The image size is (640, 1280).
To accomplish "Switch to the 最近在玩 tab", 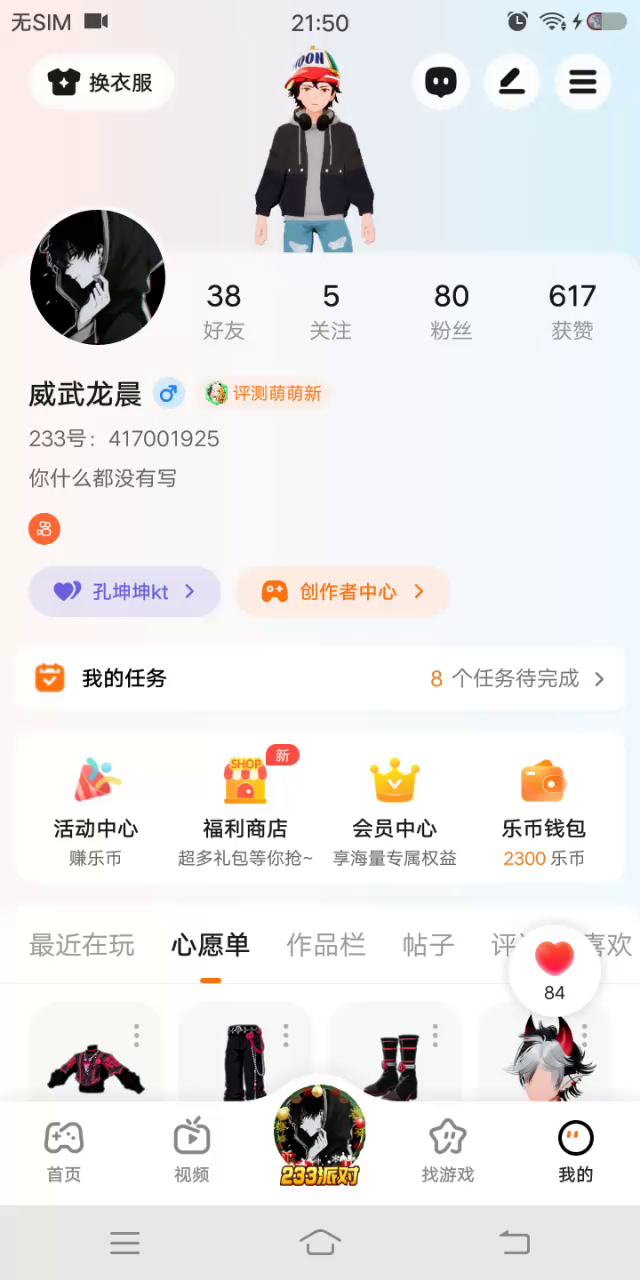I will pyautogui.click(x=81, y=945).
